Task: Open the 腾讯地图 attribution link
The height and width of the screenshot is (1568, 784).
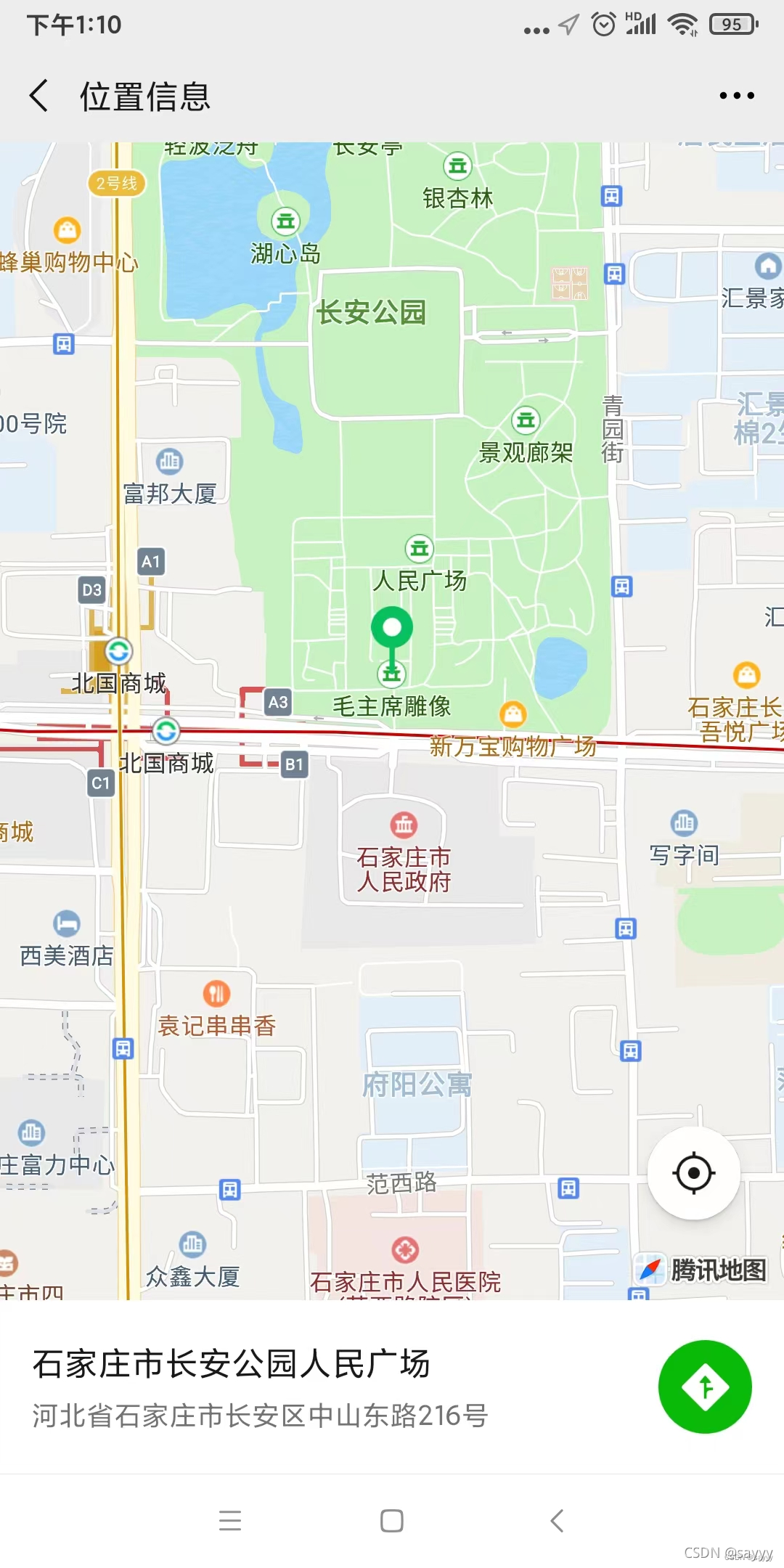Action: (703, 1267)
